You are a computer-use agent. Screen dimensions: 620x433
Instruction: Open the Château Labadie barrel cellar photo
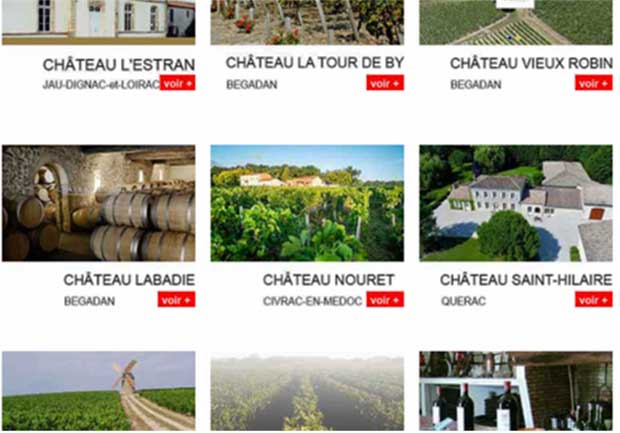tap(98, 204)
